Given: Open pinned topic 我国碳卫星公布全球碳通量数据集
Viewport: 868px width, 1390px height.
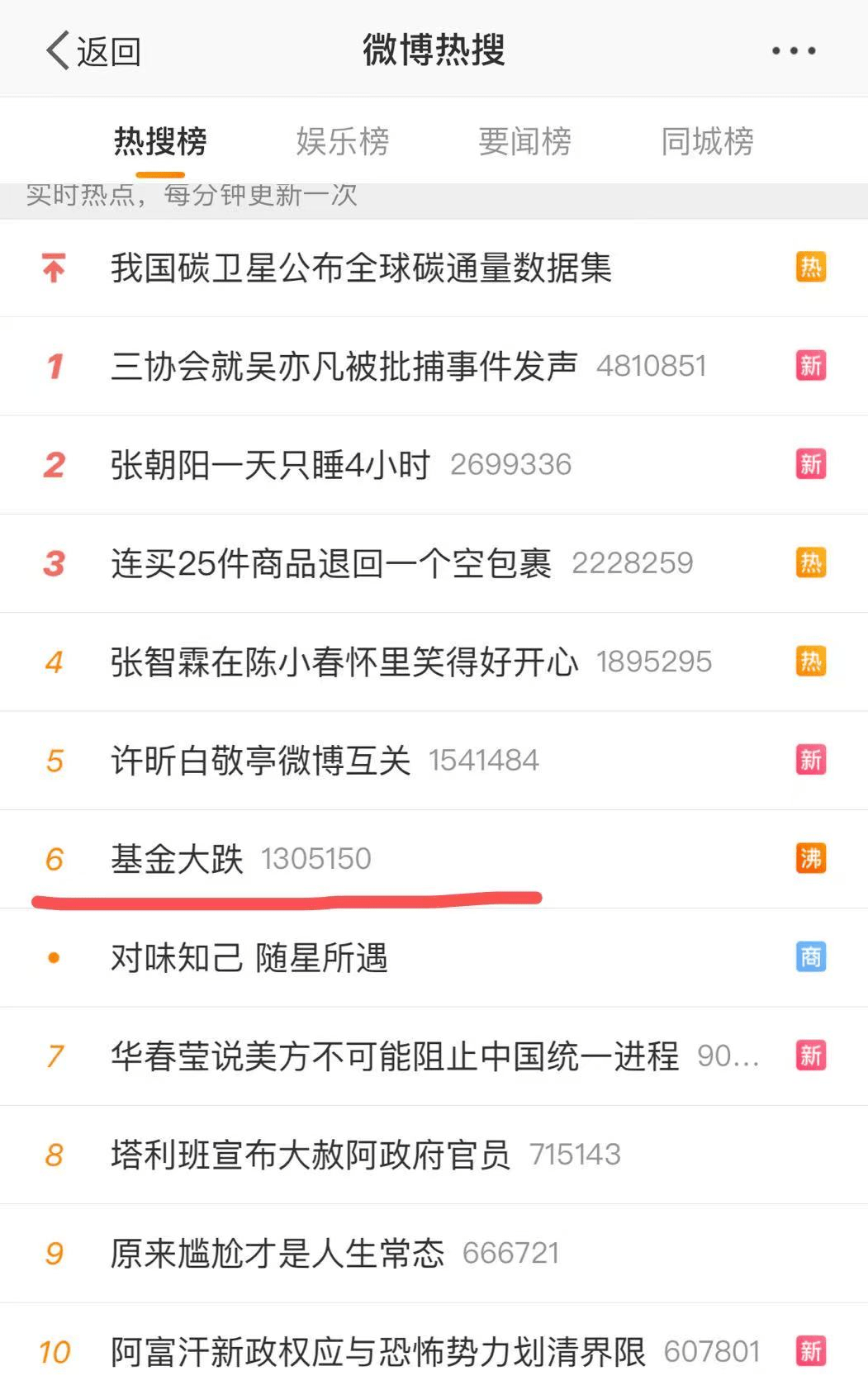Looking at the screenshot, I should pos(362,268).
